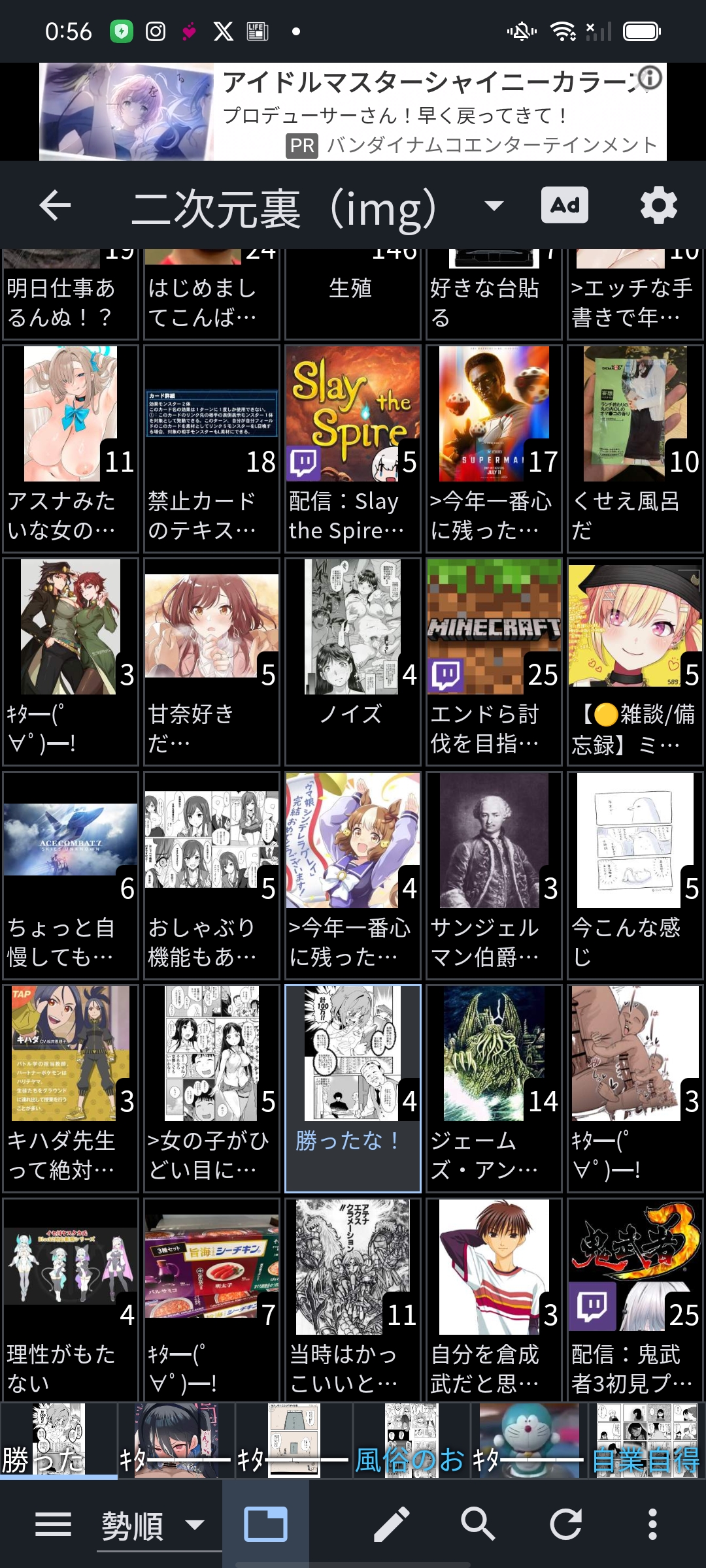The width and height of the screenshot is (706, 1568).
Task: Open the Minecraft エンドラ討伐 thread
Action: [x=494, y=661]
